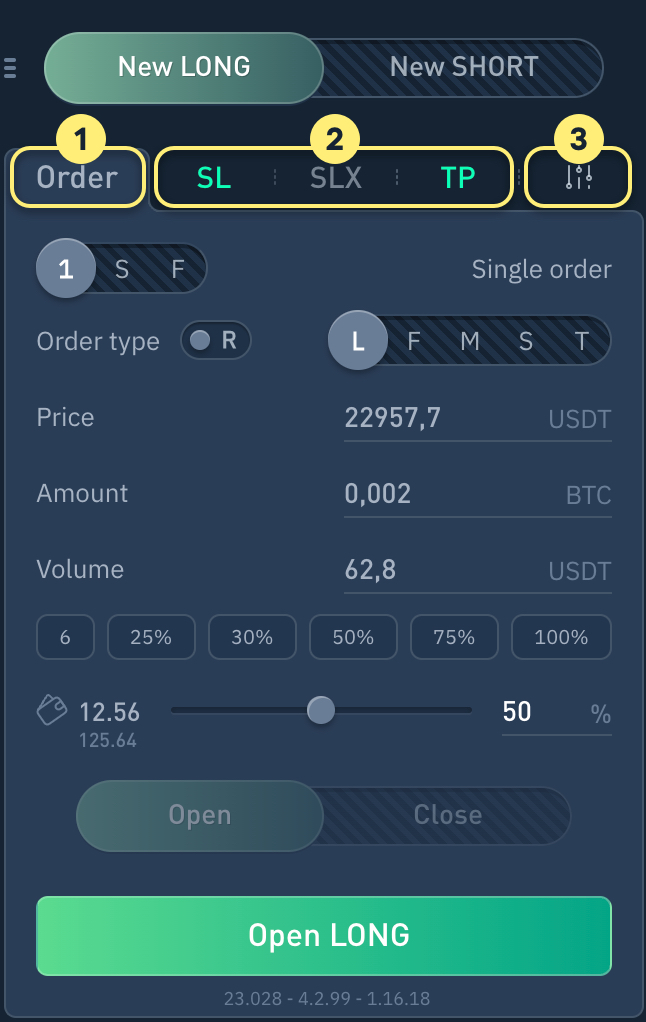Tap the balance percentage slider

(x=321, y=710)
